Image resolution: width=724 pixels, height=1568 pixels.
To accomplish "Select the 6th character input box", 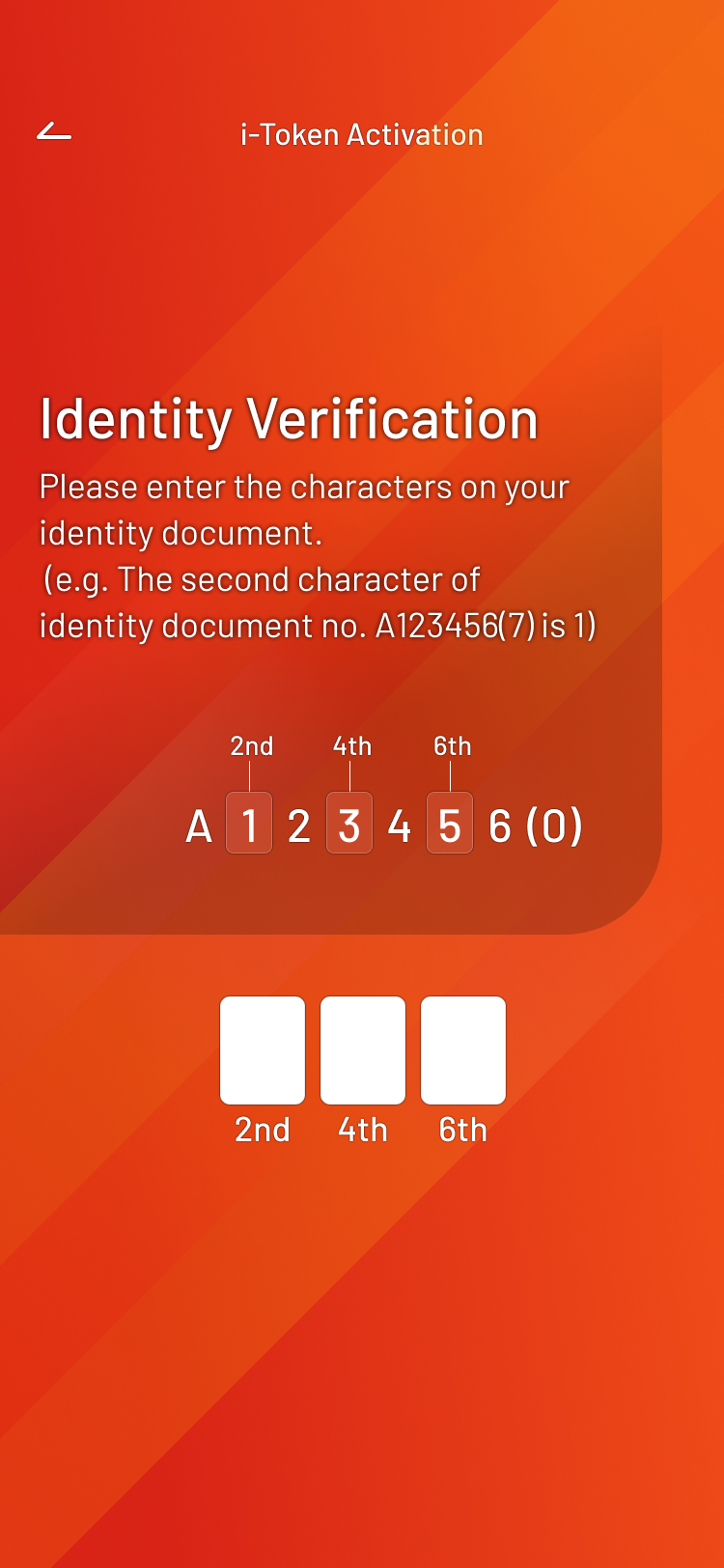I will pyautogui.click(x=463, y=1050).
